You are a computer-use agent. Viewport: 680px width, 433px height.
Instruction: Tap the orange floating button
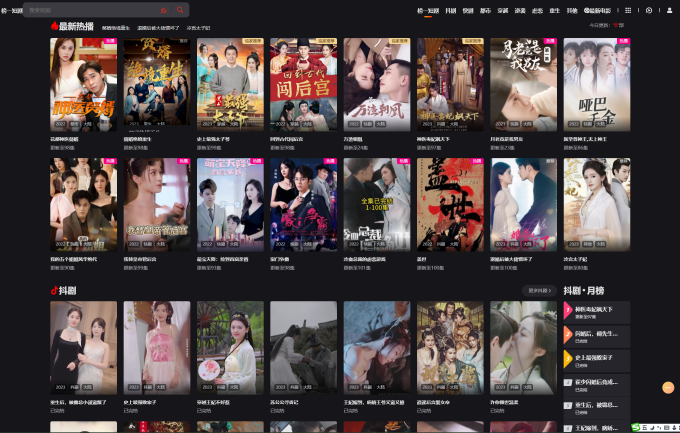click(668, 387)
